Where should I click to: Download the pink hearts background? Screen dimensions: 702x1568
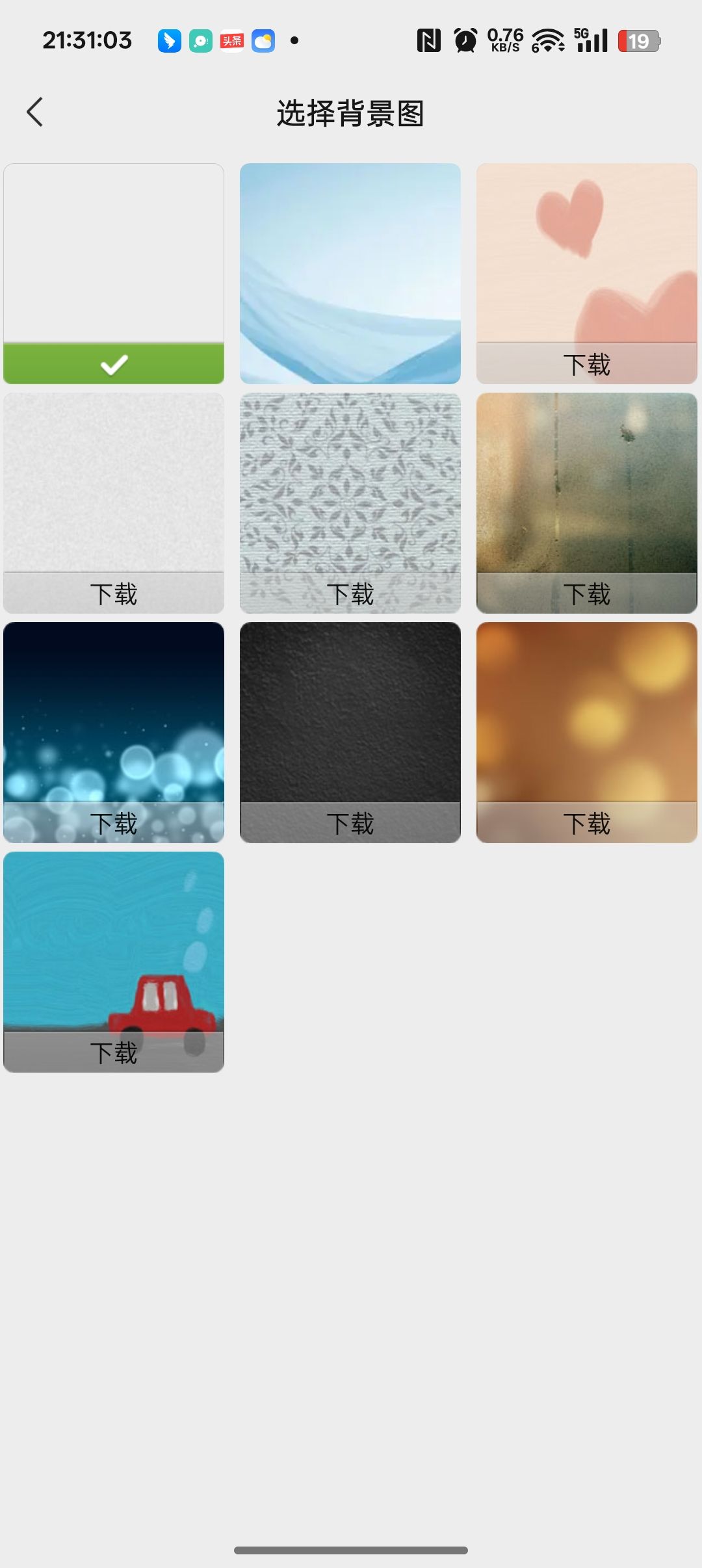[x=586, y=364]
